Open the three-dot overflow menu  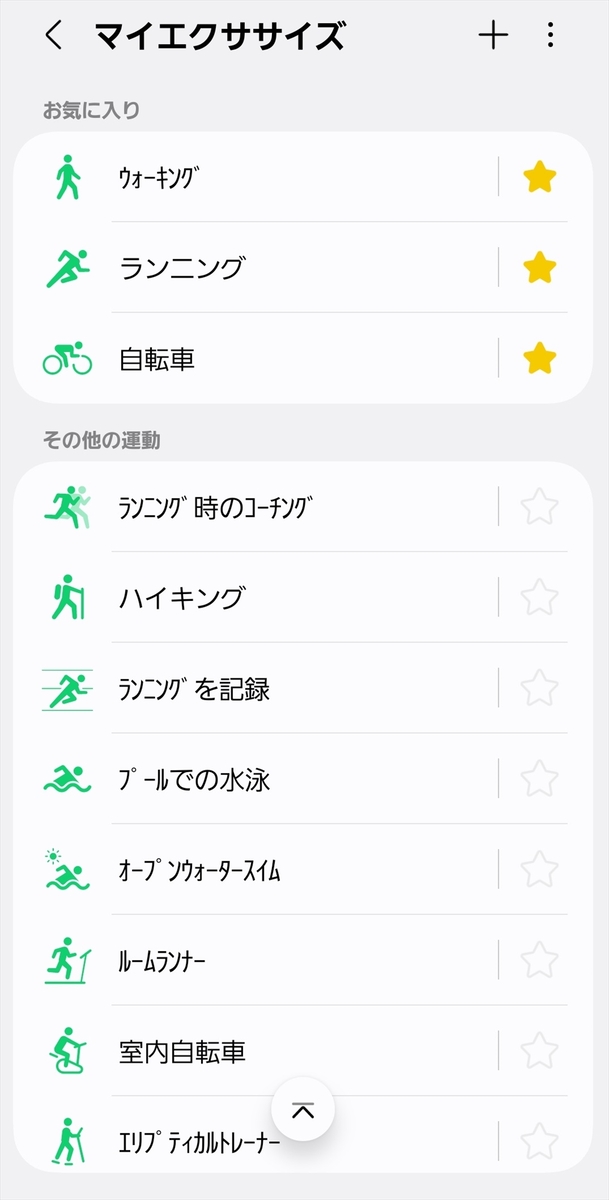[x=551, y=37]
